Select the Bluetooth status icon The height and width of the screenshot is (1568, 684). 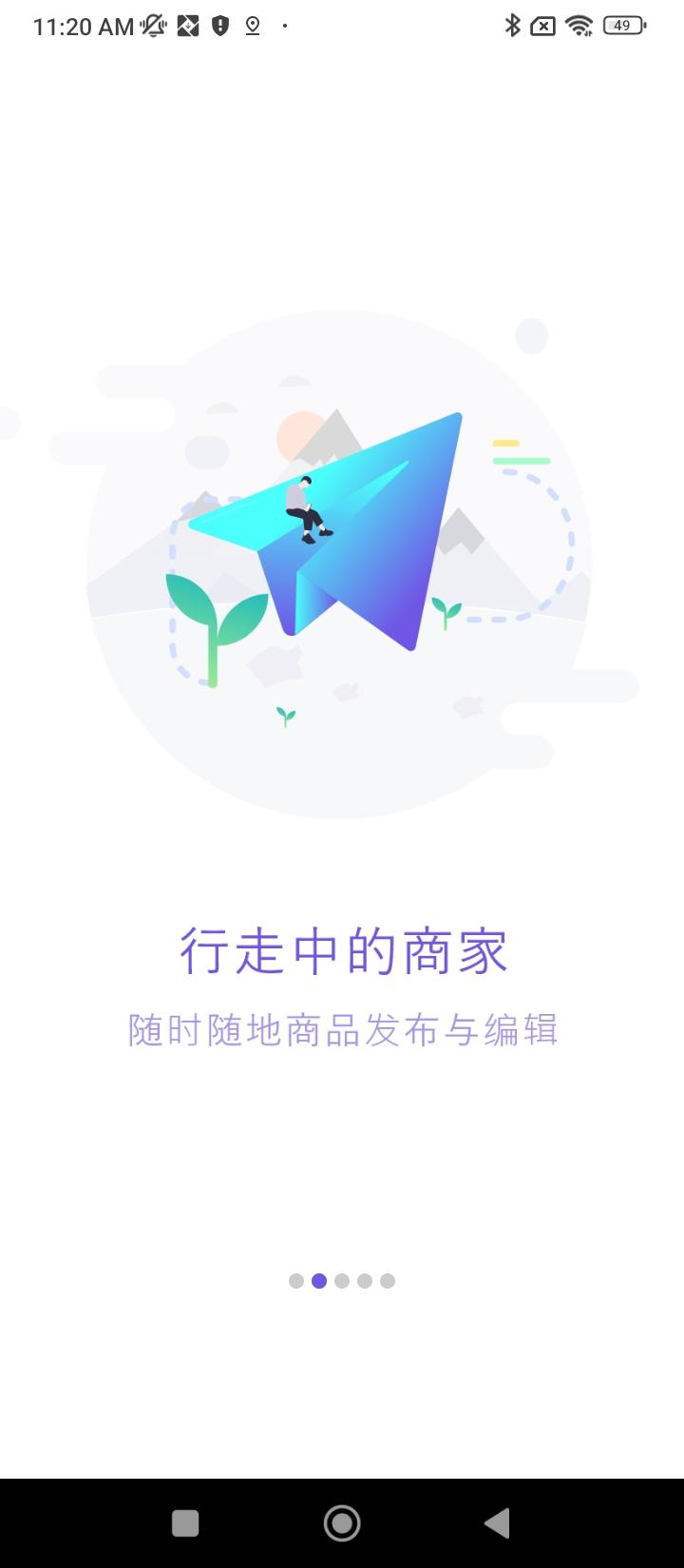[514, 26]
